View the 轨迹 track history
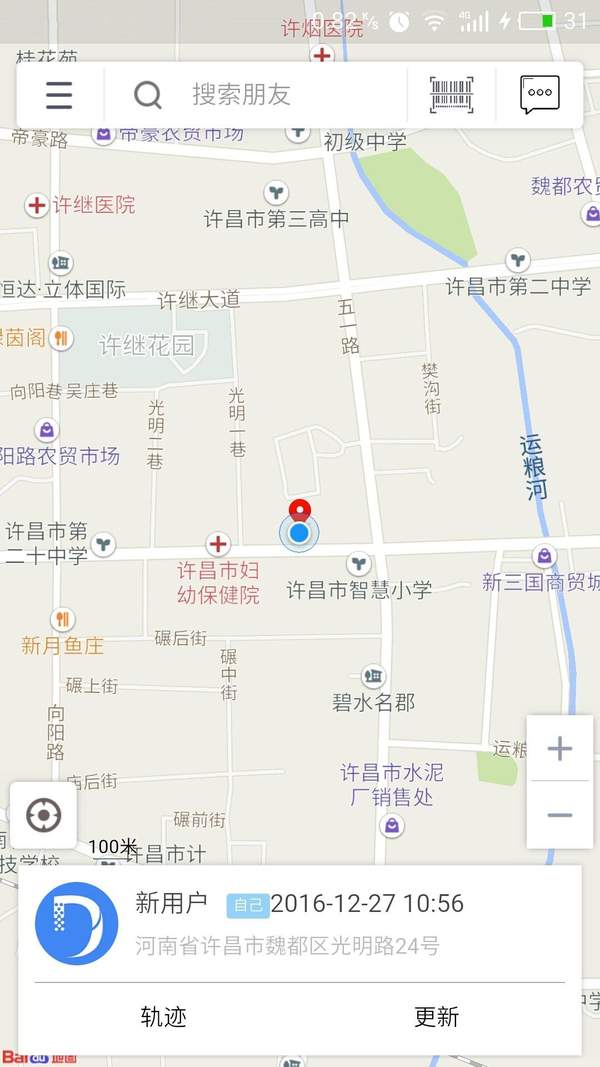Screen dimensions: 600x1067 point(163,1017)
